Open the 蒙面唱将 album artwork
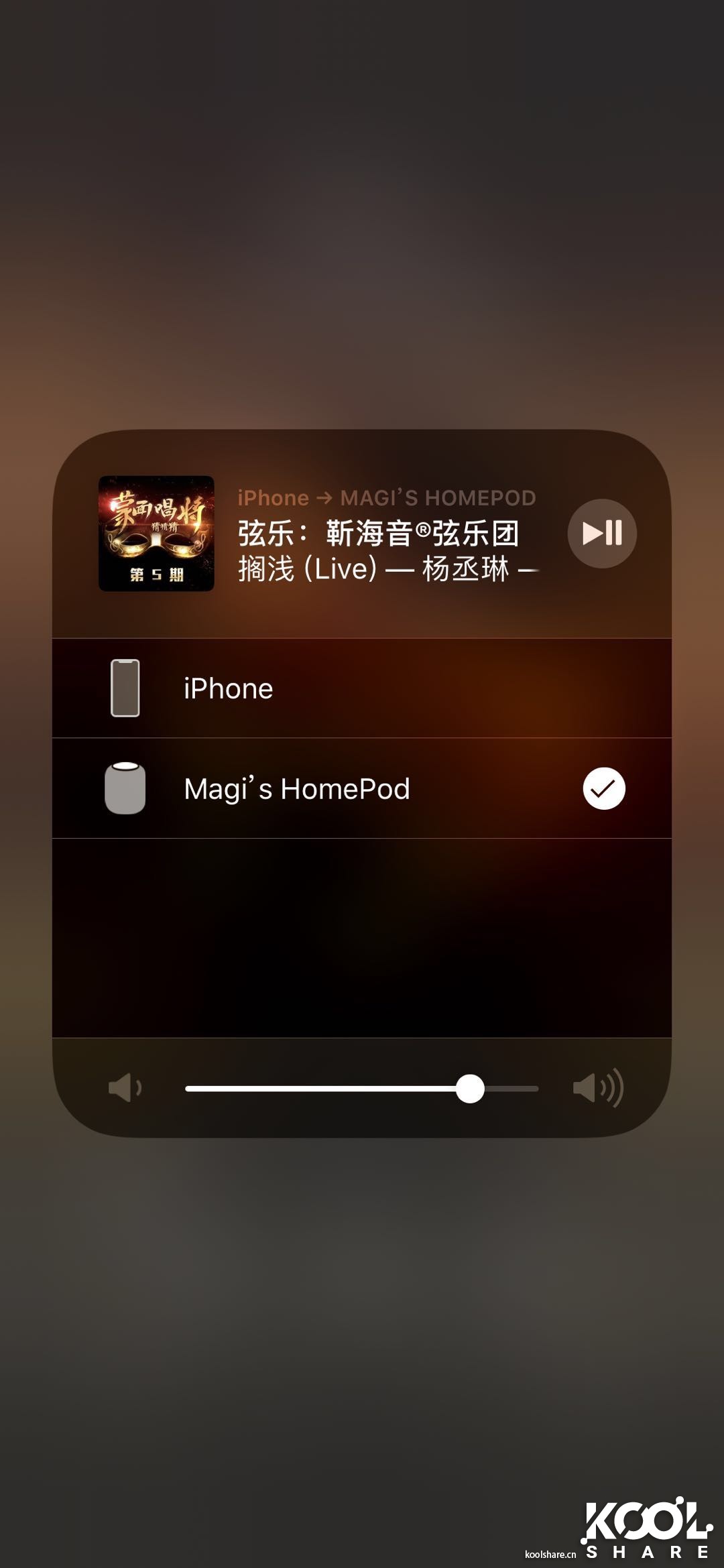 coord(157,533)
